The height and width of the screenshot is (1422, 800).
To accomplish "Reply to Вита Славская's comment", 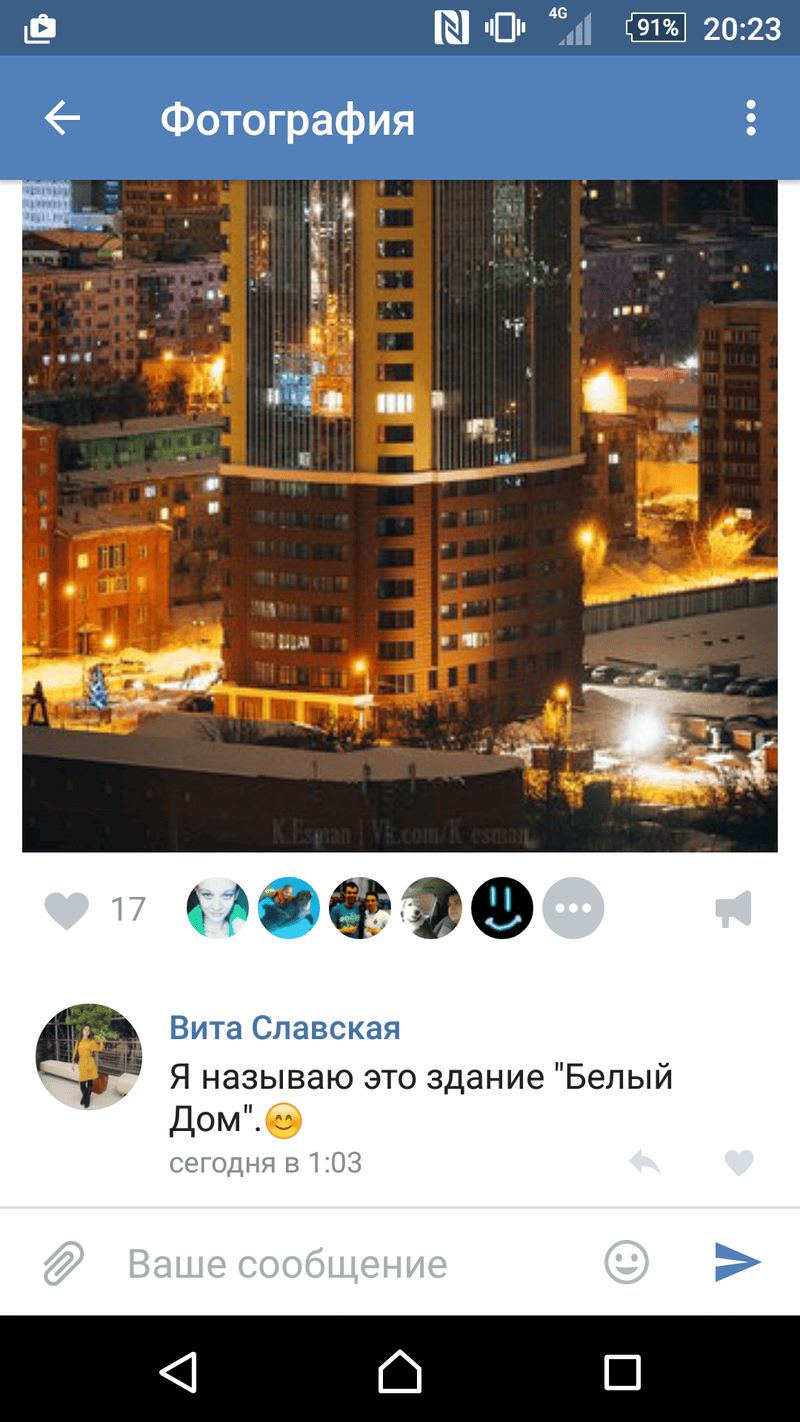I will coord(645,1163).
